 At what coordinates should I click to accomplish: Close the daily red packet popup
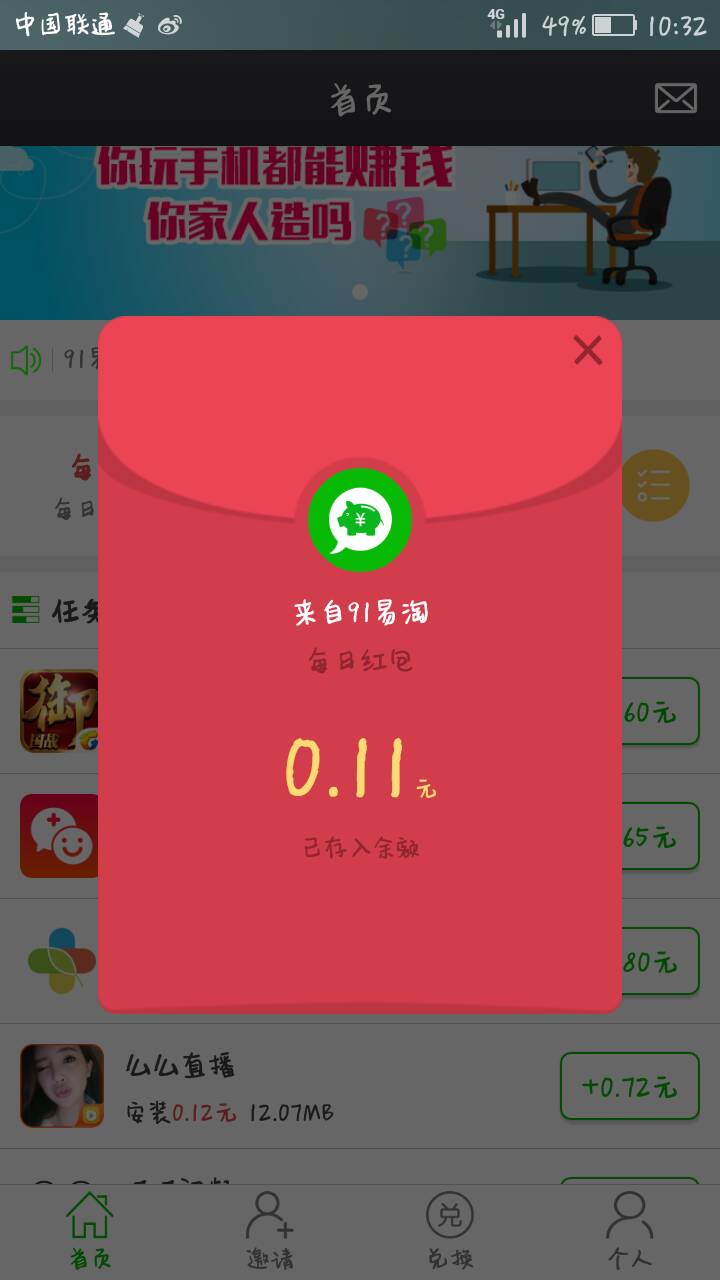click(588, 350)
